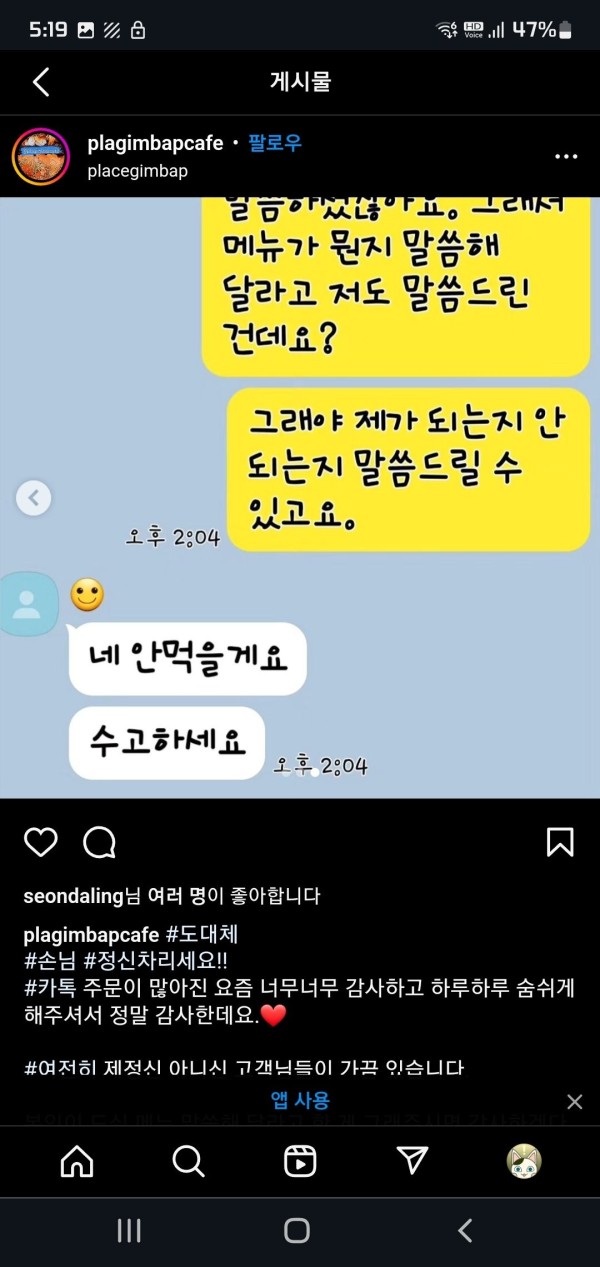Image resolution: width=600 pixels, height=1267 pixels.
Task: Open my profile tab
Action: click(524, 1160)
